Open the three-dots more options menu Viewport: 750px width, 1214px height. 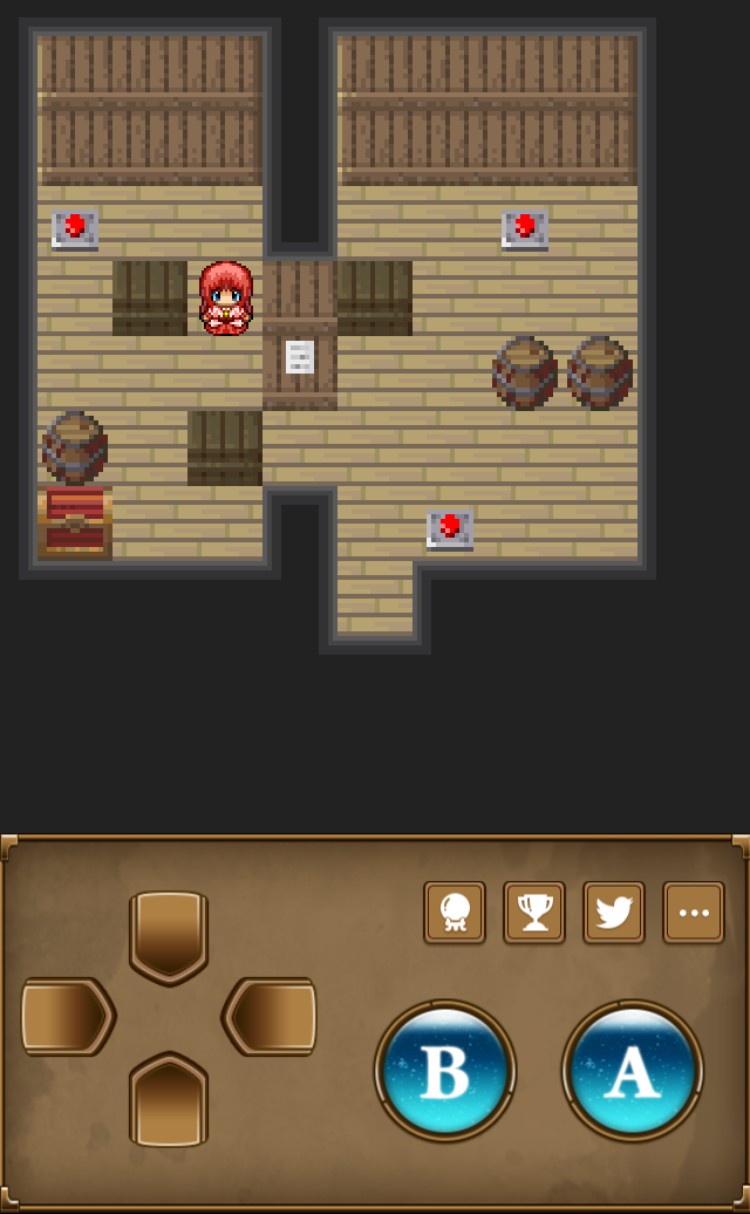tap(694, 912)
